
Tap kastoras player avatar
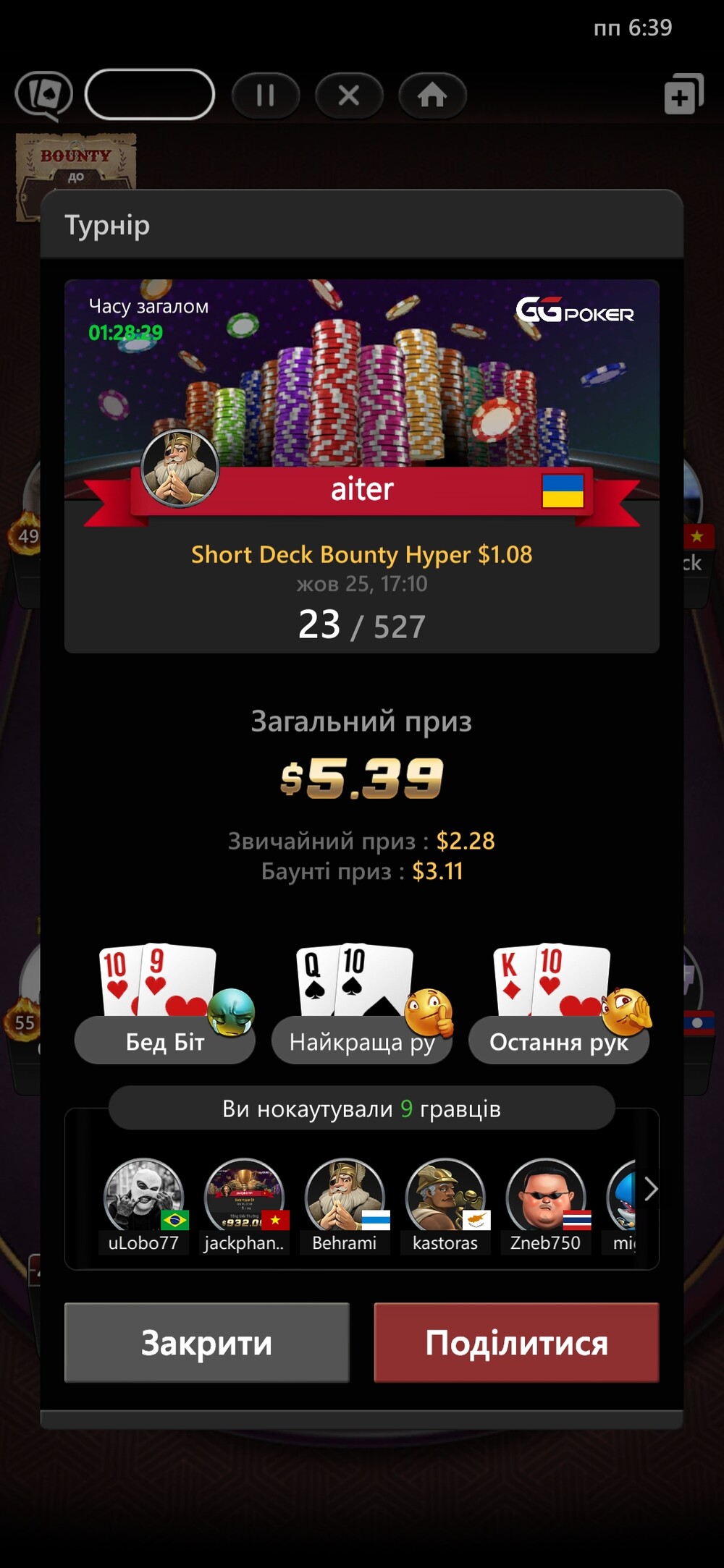(x=445, y=1195)
